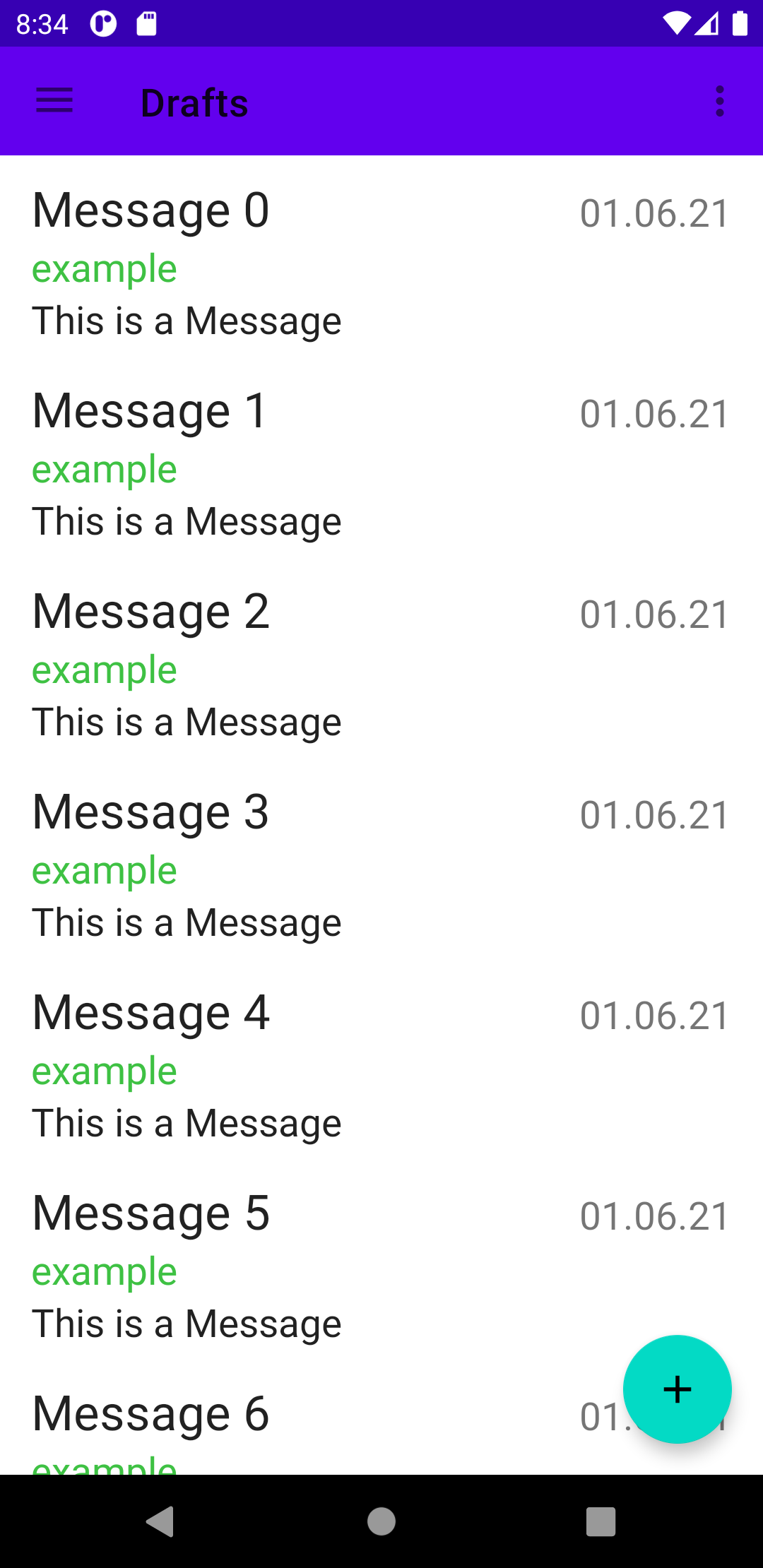
Task: Open the navigation drawer menu
Action: click(54, 101)
